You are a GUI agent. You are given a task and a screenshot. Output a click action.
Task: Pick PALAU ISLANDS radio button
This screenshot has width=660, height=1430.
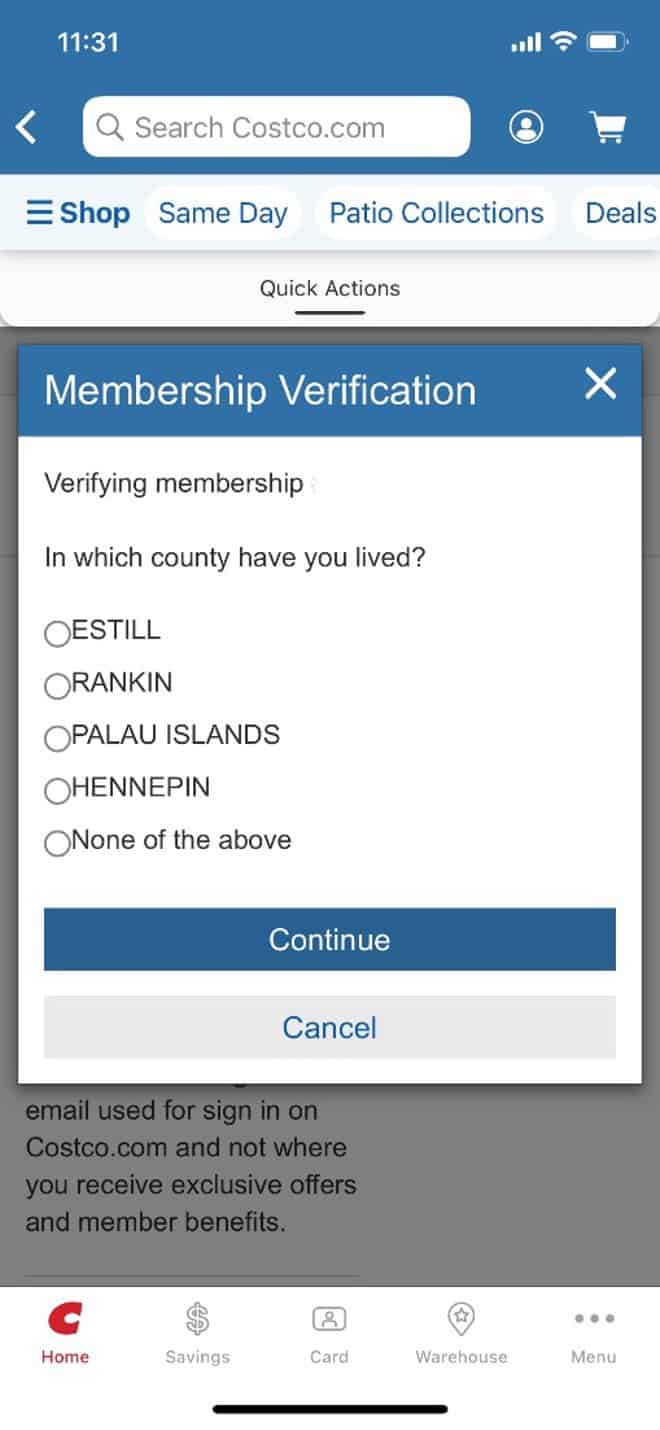[58, 737]
